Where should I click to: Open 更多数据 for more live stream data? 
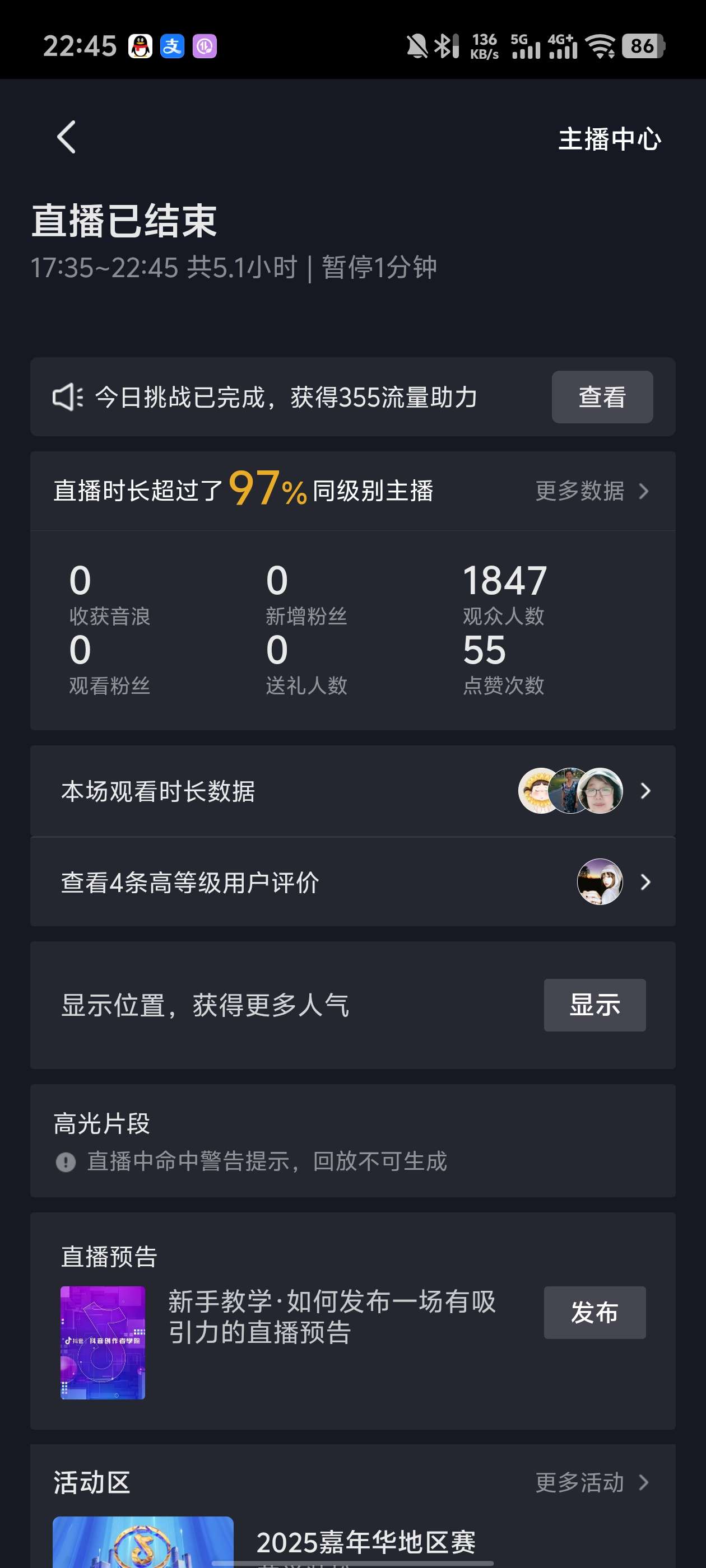point(591,491)
